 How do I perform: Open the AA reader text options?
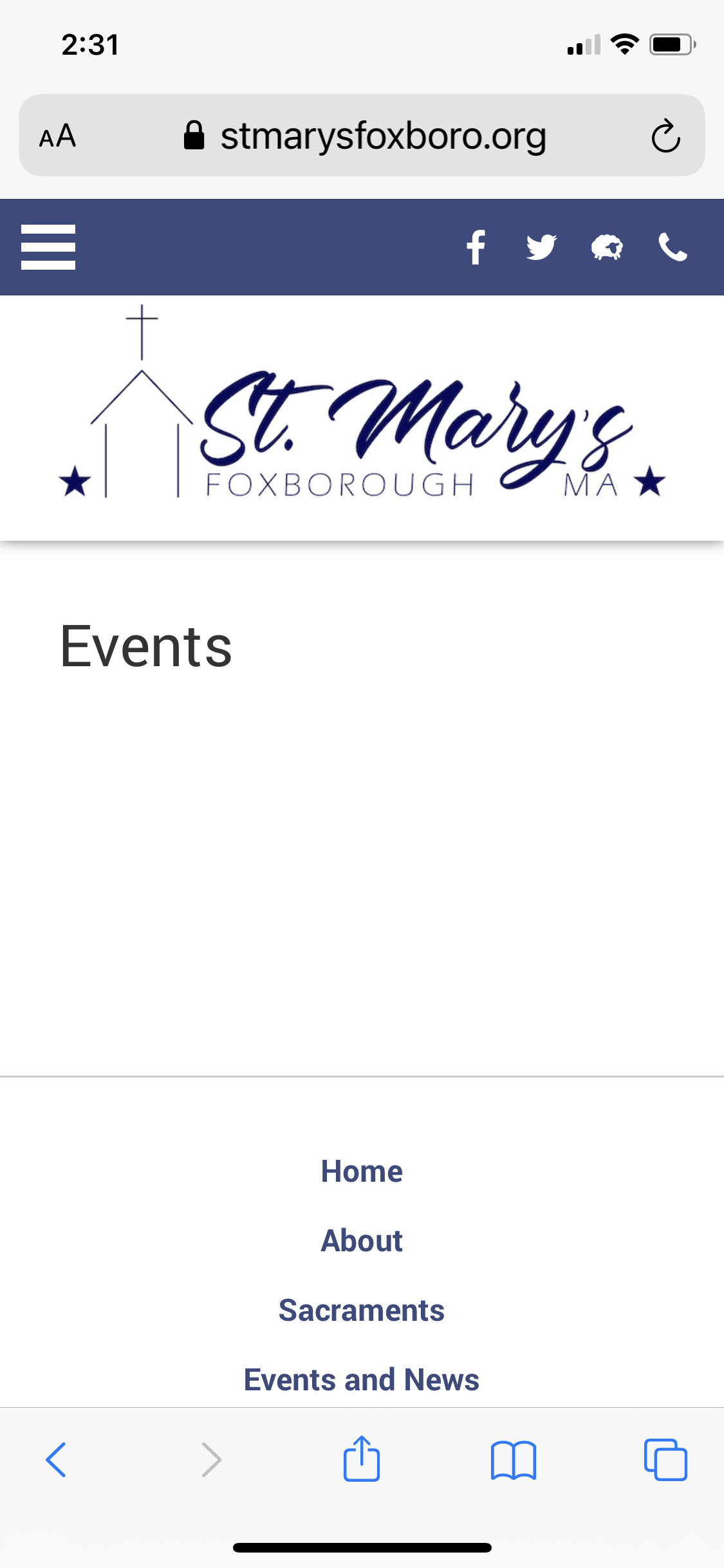click(x=58, y=136)
